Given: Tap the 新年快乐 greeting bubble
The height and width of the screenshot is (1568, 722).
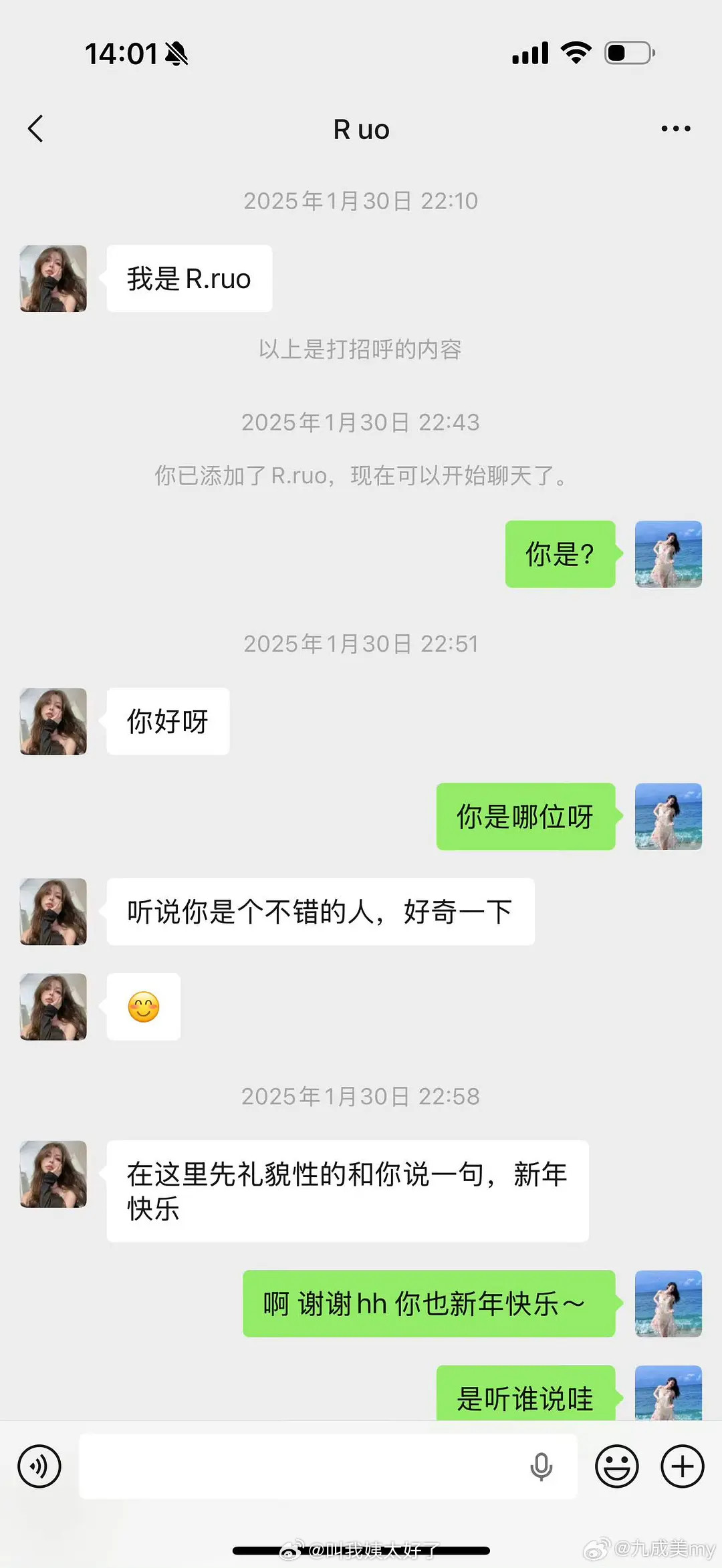Looking at the screenshot, I should [346, 1192].
